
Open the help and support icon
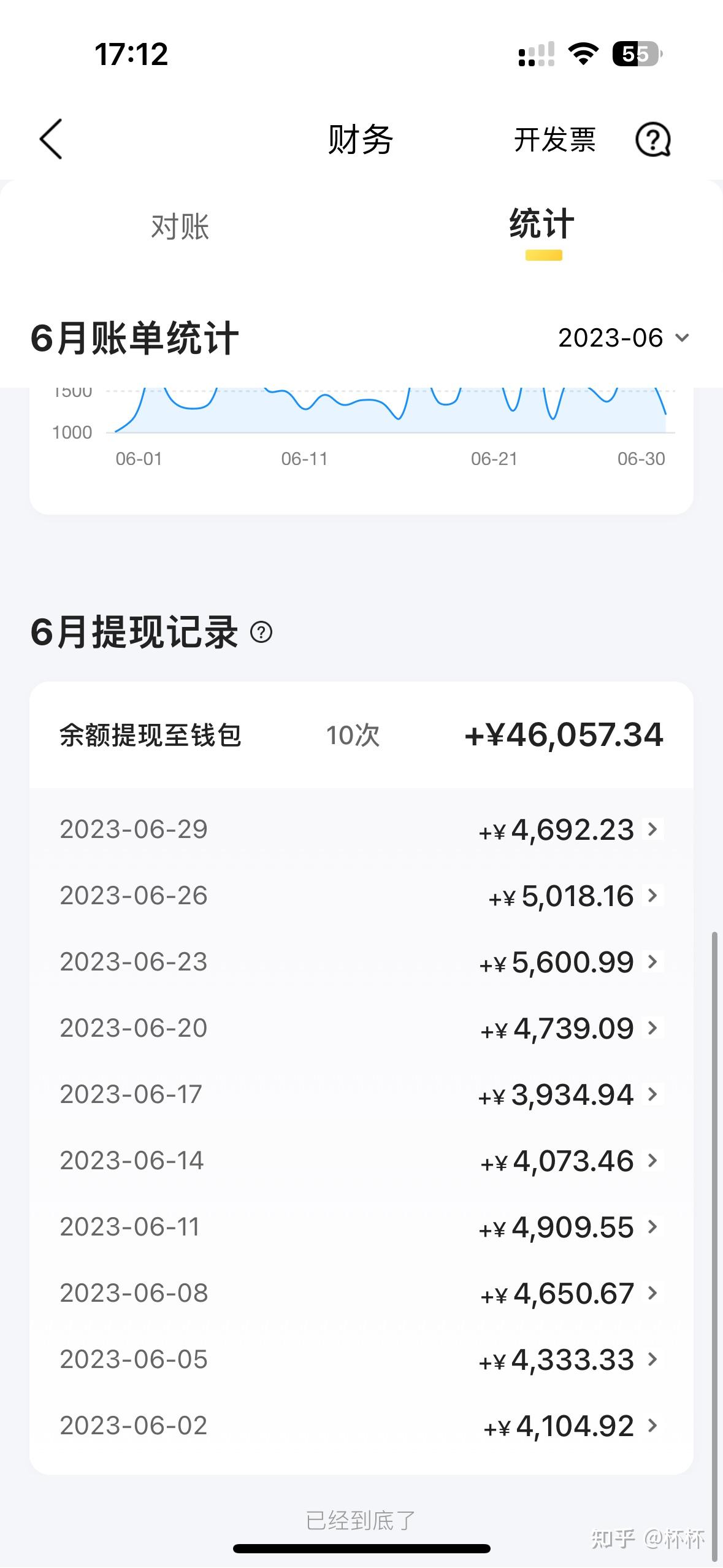pyautogui.click(x=652, y=140)
